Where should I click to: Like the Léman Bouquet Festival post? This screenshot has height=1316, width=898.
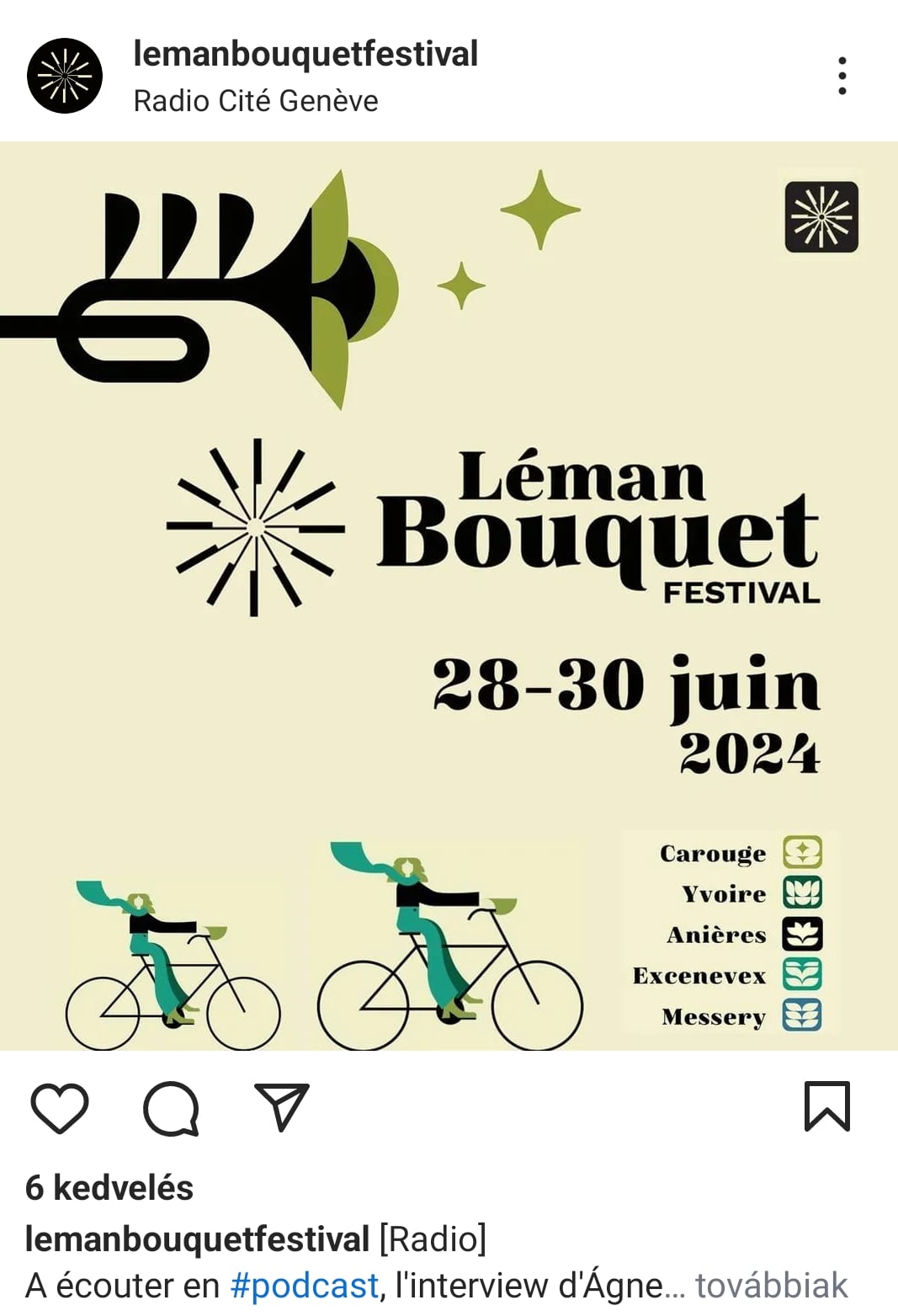pyautogui.click(x=60, y=1107)
